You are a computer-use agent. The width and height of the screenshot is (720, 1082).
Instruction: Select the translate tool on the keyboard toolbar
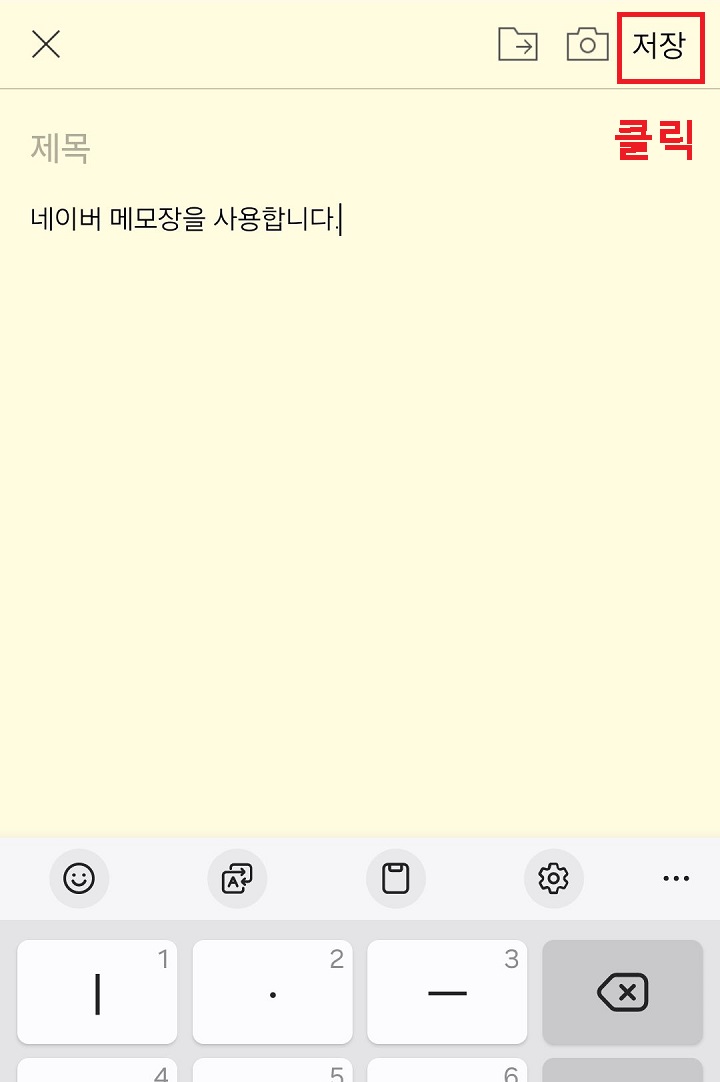[237, 878]
